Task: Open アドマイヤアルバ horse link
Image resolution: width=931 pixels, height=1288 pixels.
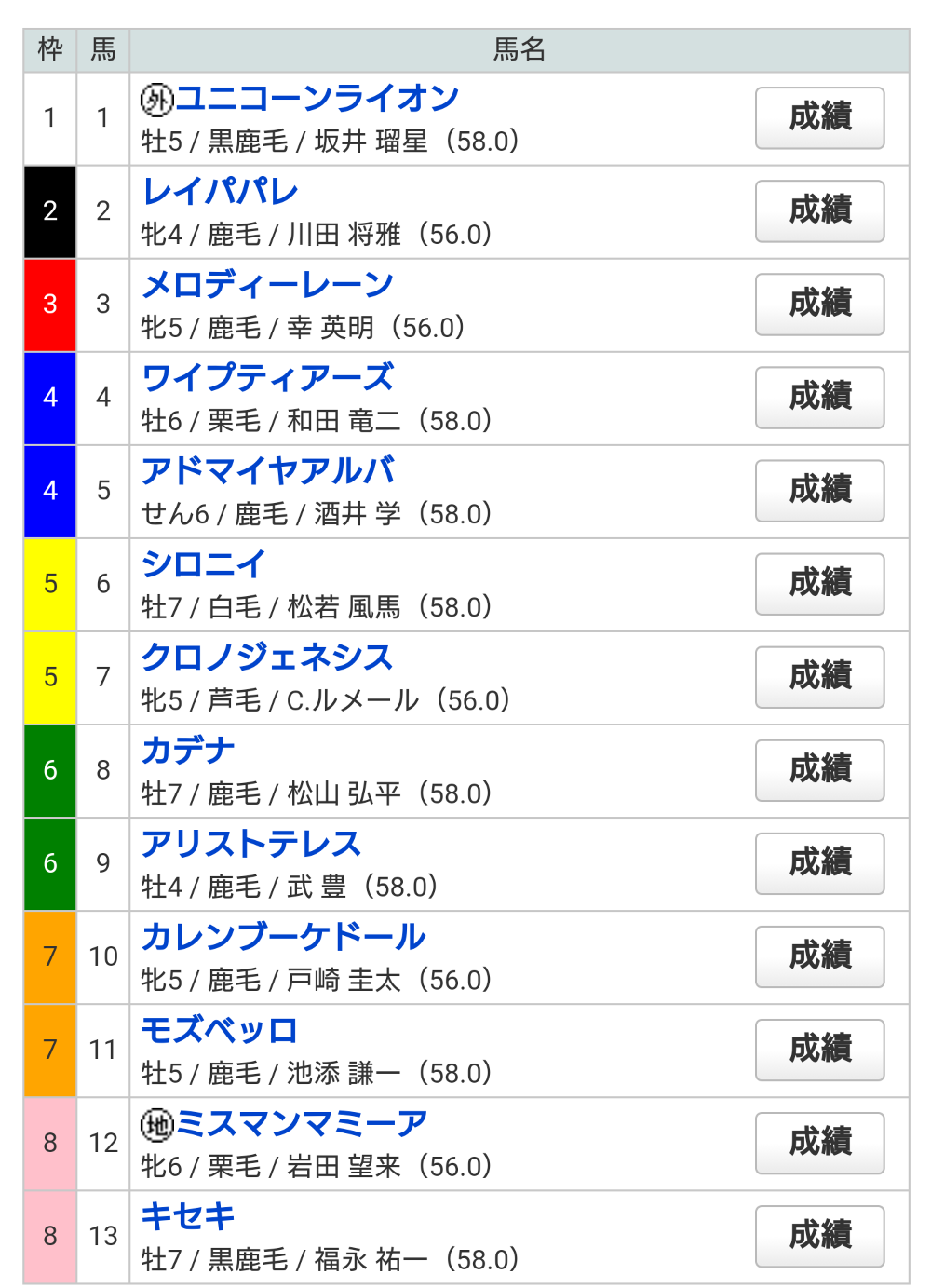Action: 268,471
